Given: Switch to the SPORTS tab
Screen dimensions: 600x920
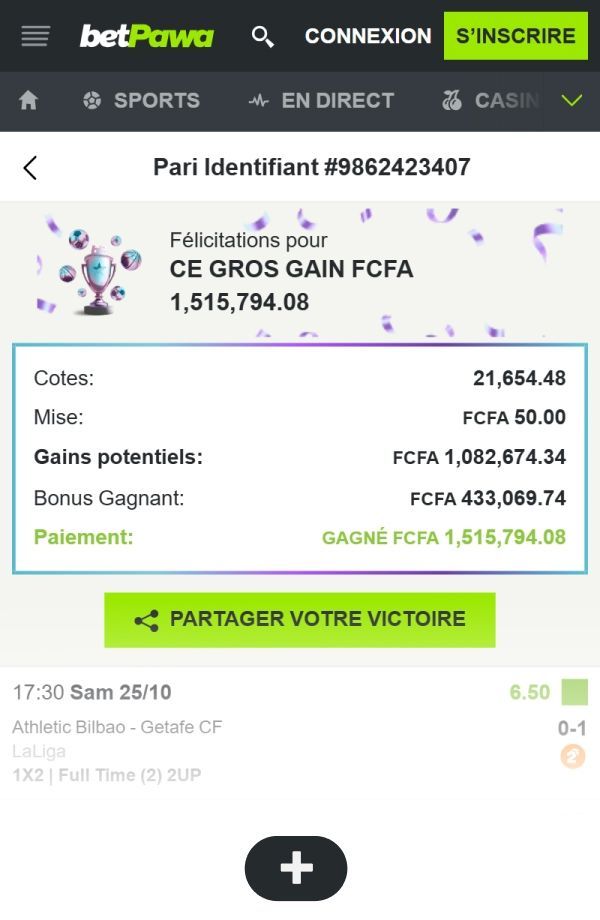Looking at the screenshot, I should (x=141, y=101).
